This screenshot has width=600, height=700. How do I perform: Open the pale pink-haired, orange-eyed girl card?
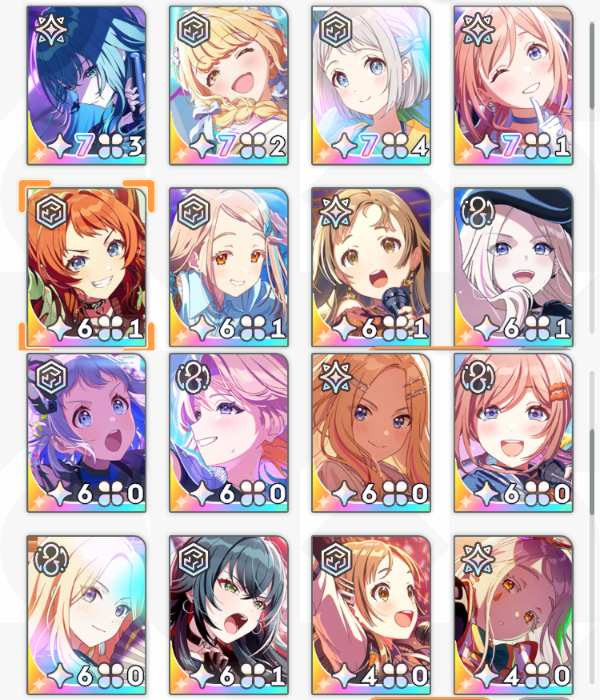pos(229,267)
